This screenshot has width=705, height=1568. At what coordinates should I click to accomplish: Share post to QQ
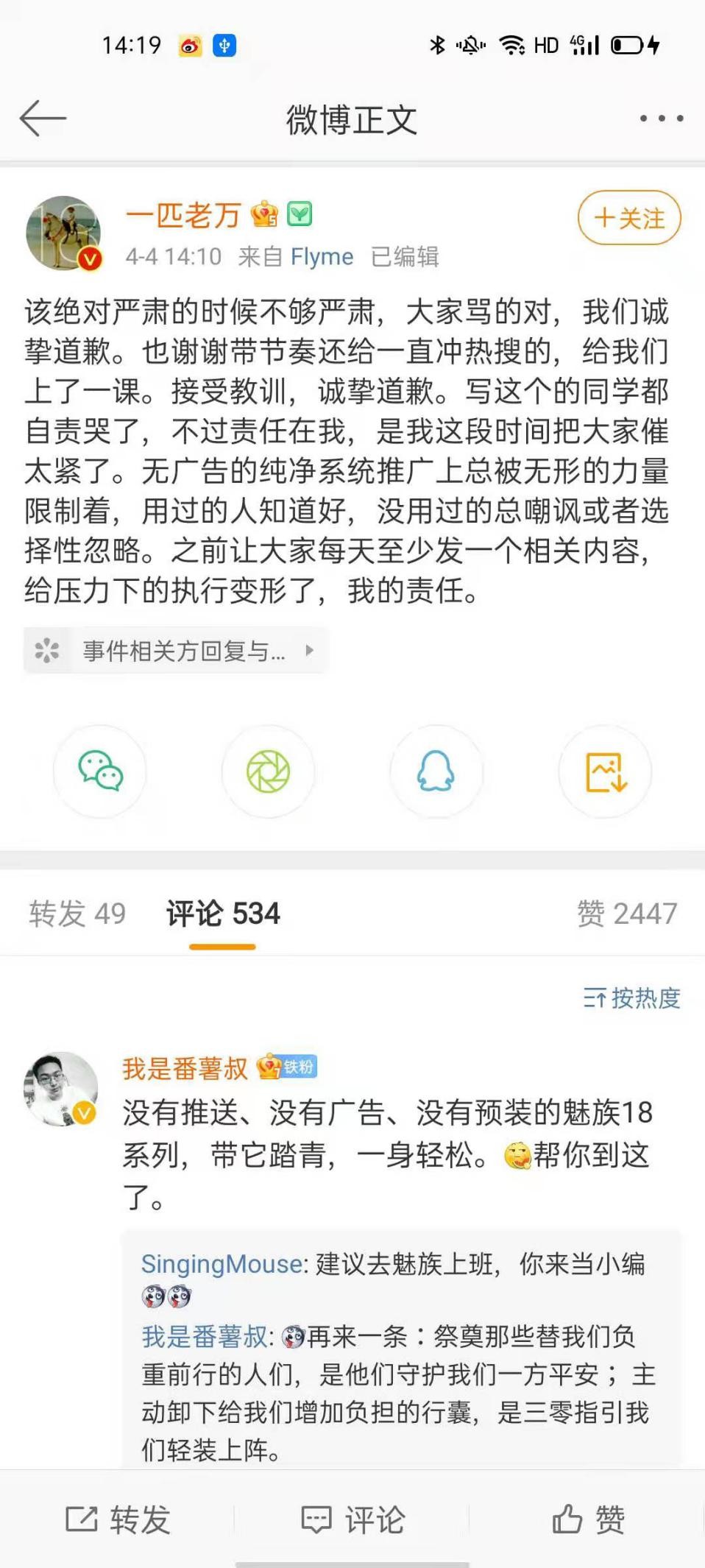click(436, 771)
